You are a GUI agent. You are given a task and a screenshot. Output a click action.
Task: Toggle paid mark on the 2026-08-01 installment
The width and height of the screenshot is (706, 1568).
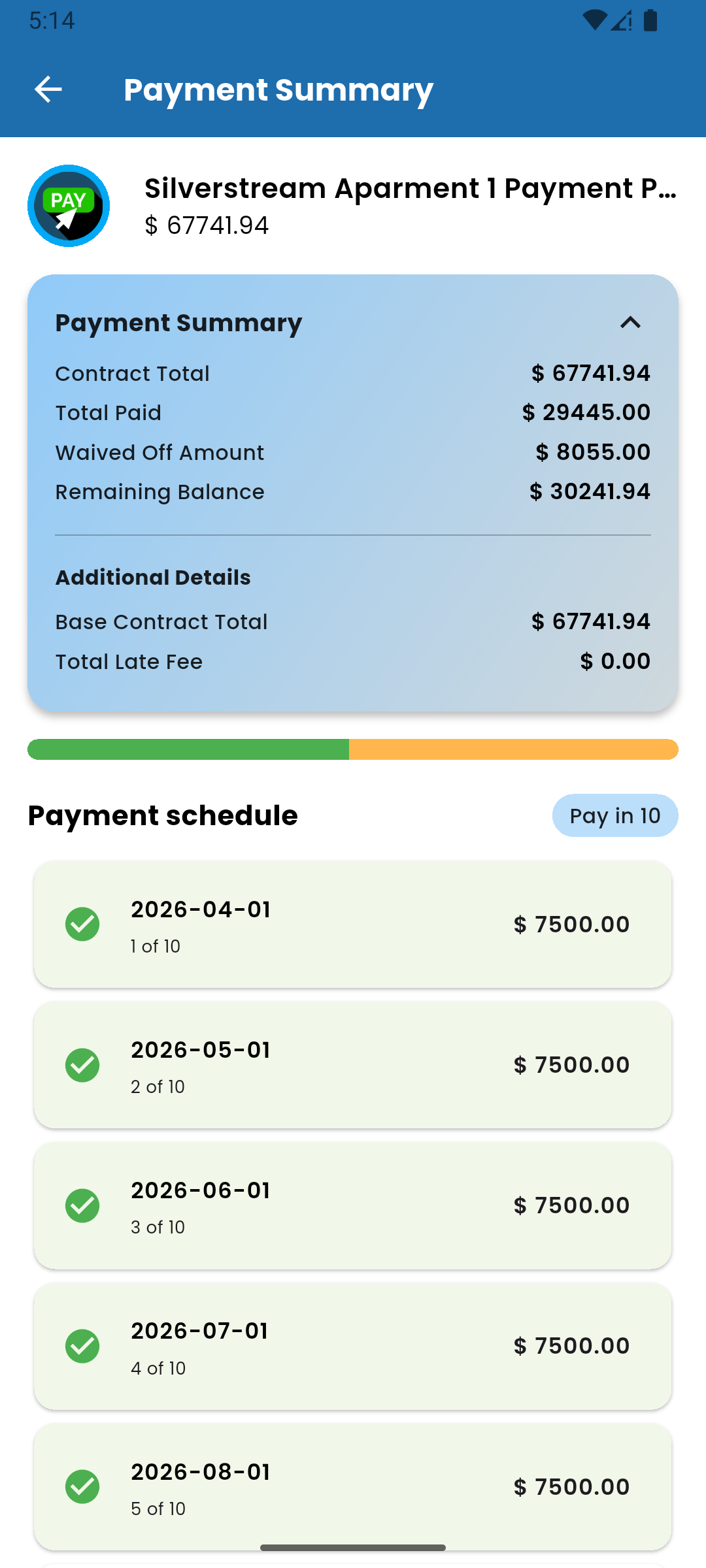pos(82,1486)
